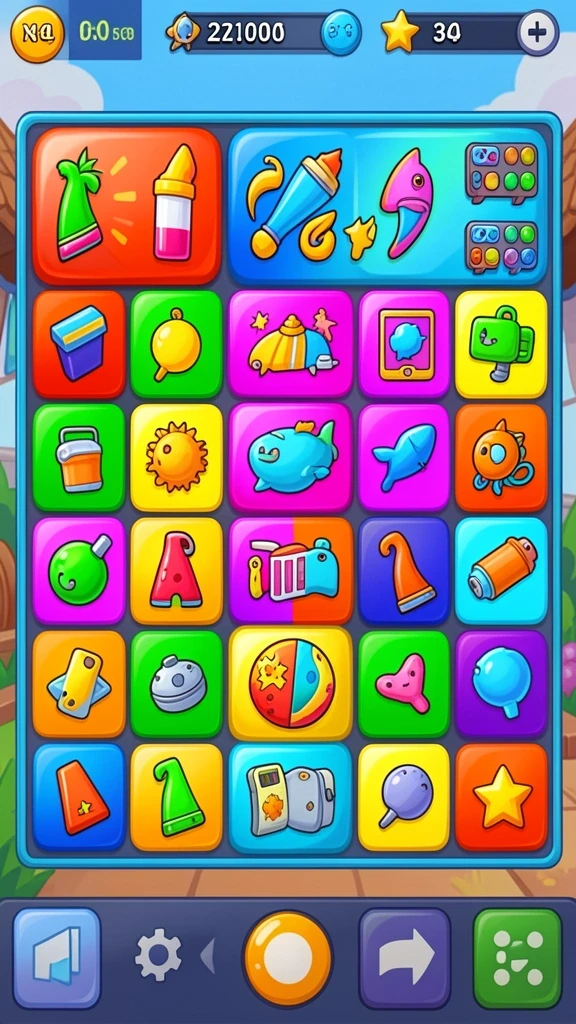576x1024 pixels.
Task: Select the purple tile with the blue balloon
Action: click(501, 684)
